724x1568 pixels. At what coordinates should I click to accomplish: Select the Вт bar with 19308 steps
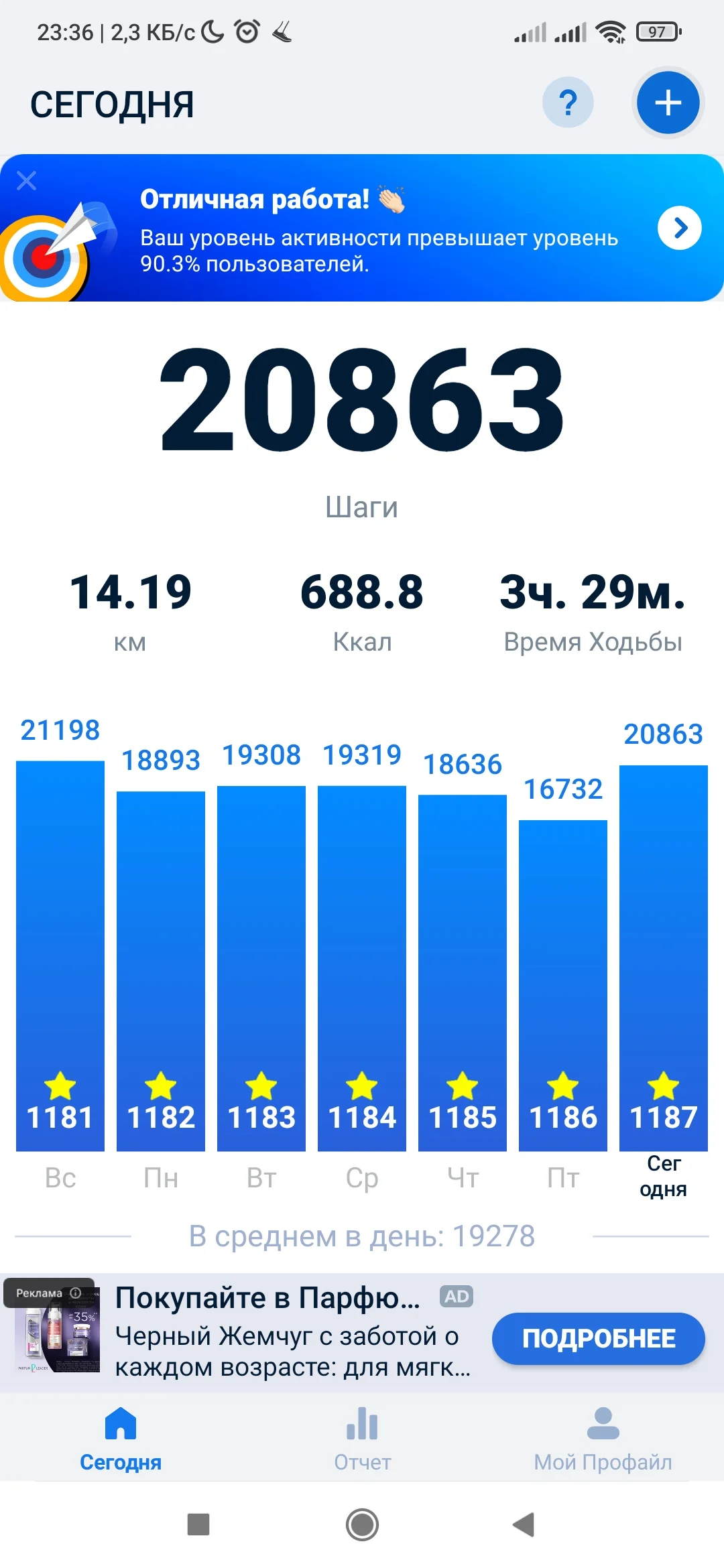pyautogui.click(x=261, y=965)
